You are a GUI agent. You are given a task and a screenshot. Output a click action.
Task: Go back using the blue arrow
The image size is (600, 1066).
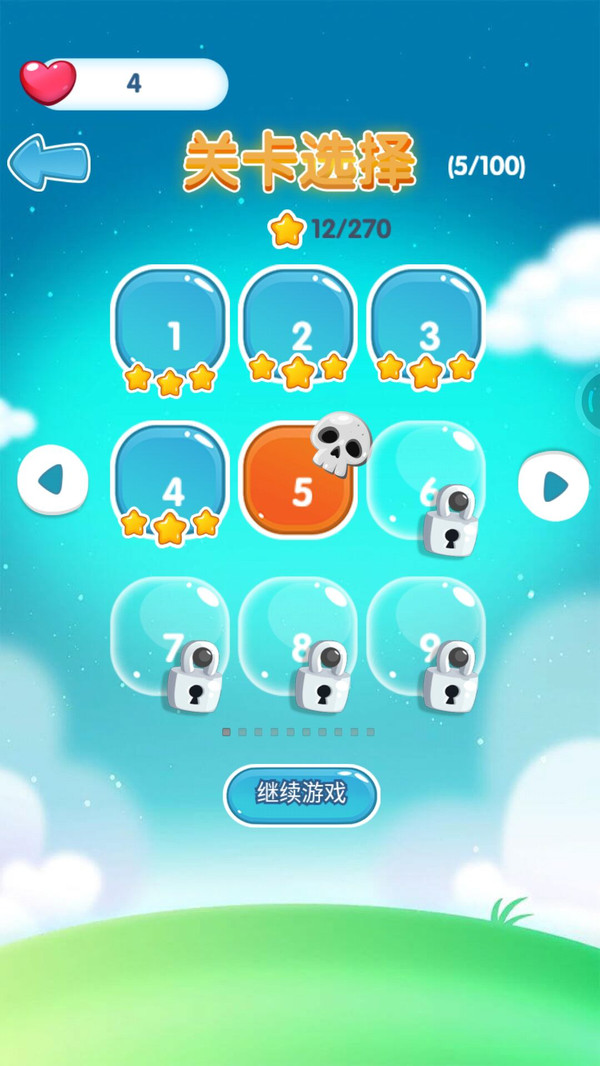(48, 163)
